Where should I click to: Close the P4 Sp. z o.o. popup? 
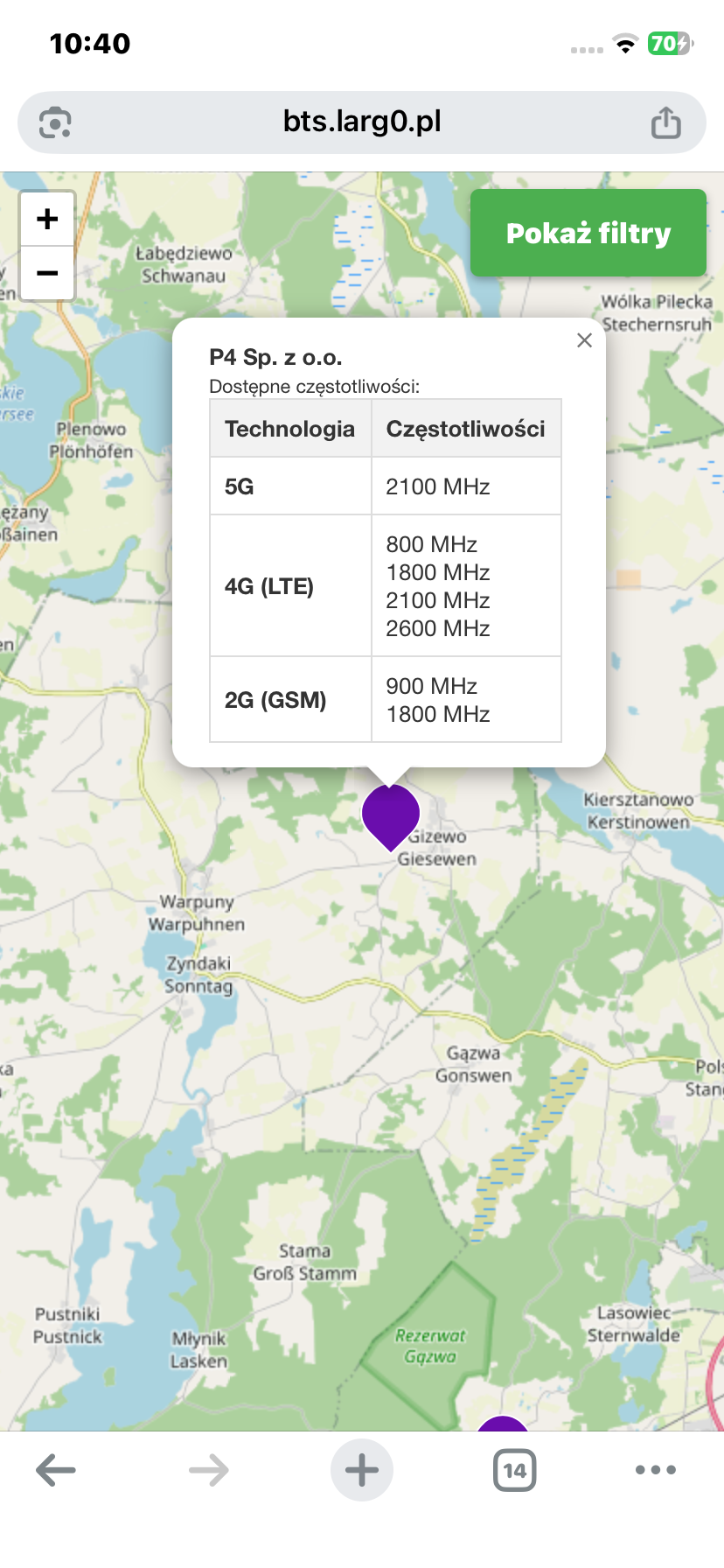point(585,340)
